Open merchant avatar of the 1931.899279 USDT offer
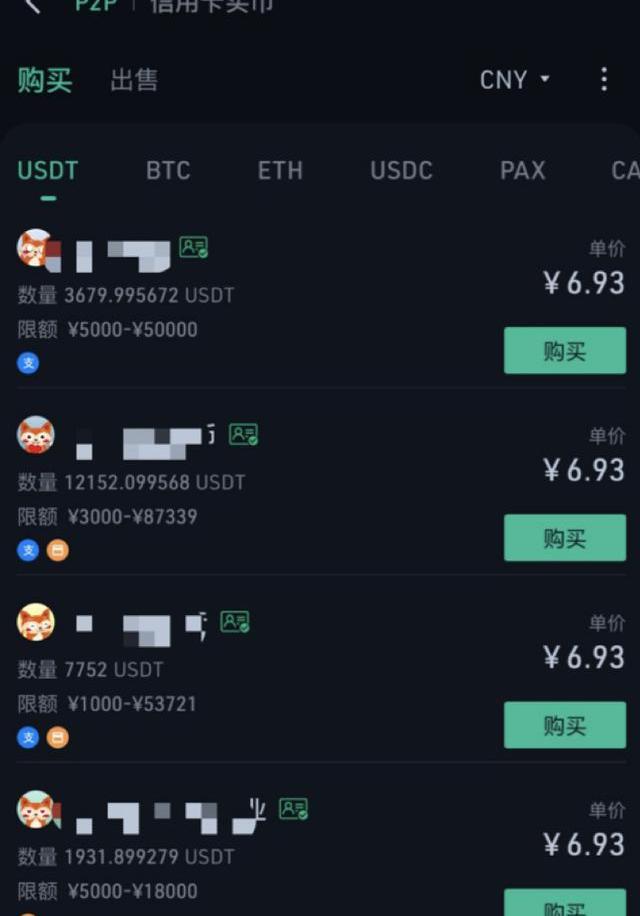 pyautogui.click(x=36, y=809)
